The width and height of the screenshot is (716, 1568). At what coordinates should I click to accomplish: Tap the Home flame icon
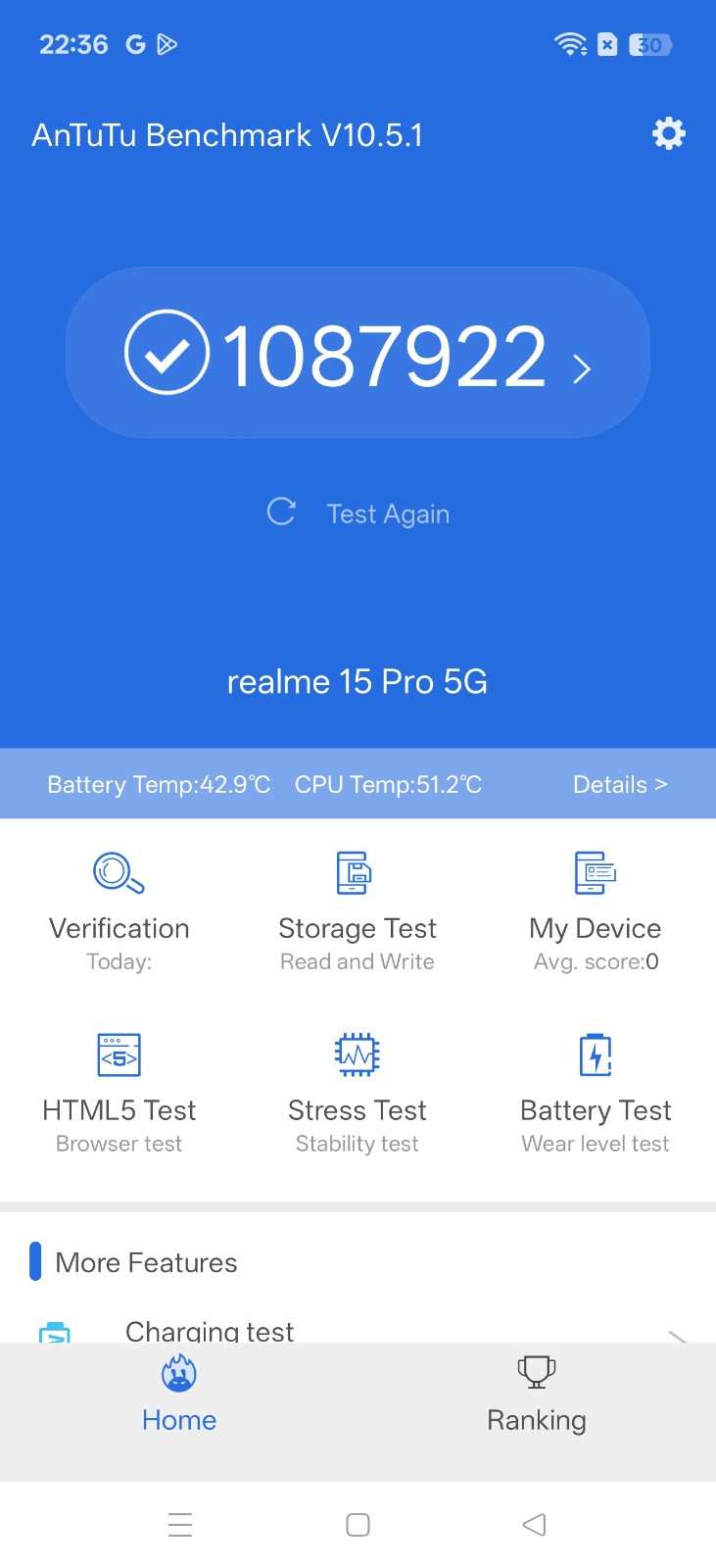(x=178, y=1374)
